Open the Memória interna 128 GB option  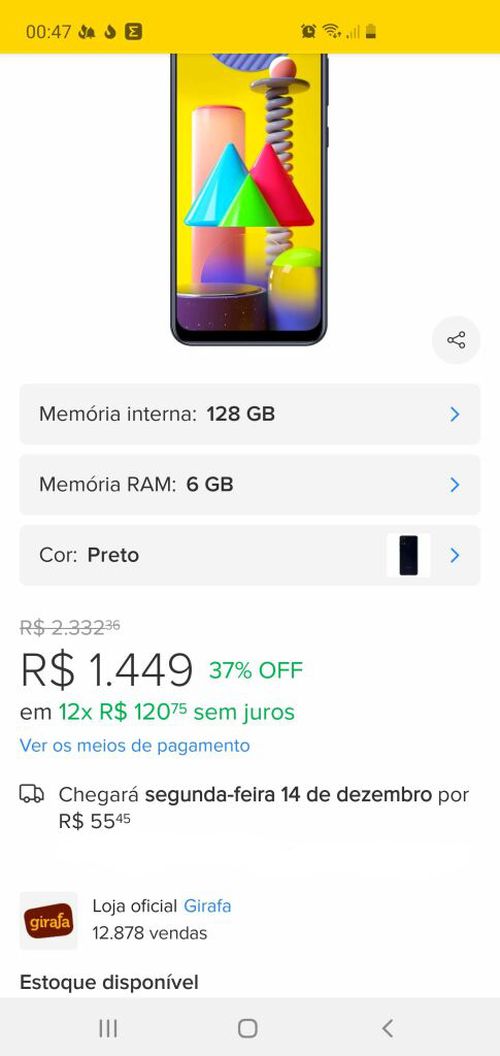point(250,414)
